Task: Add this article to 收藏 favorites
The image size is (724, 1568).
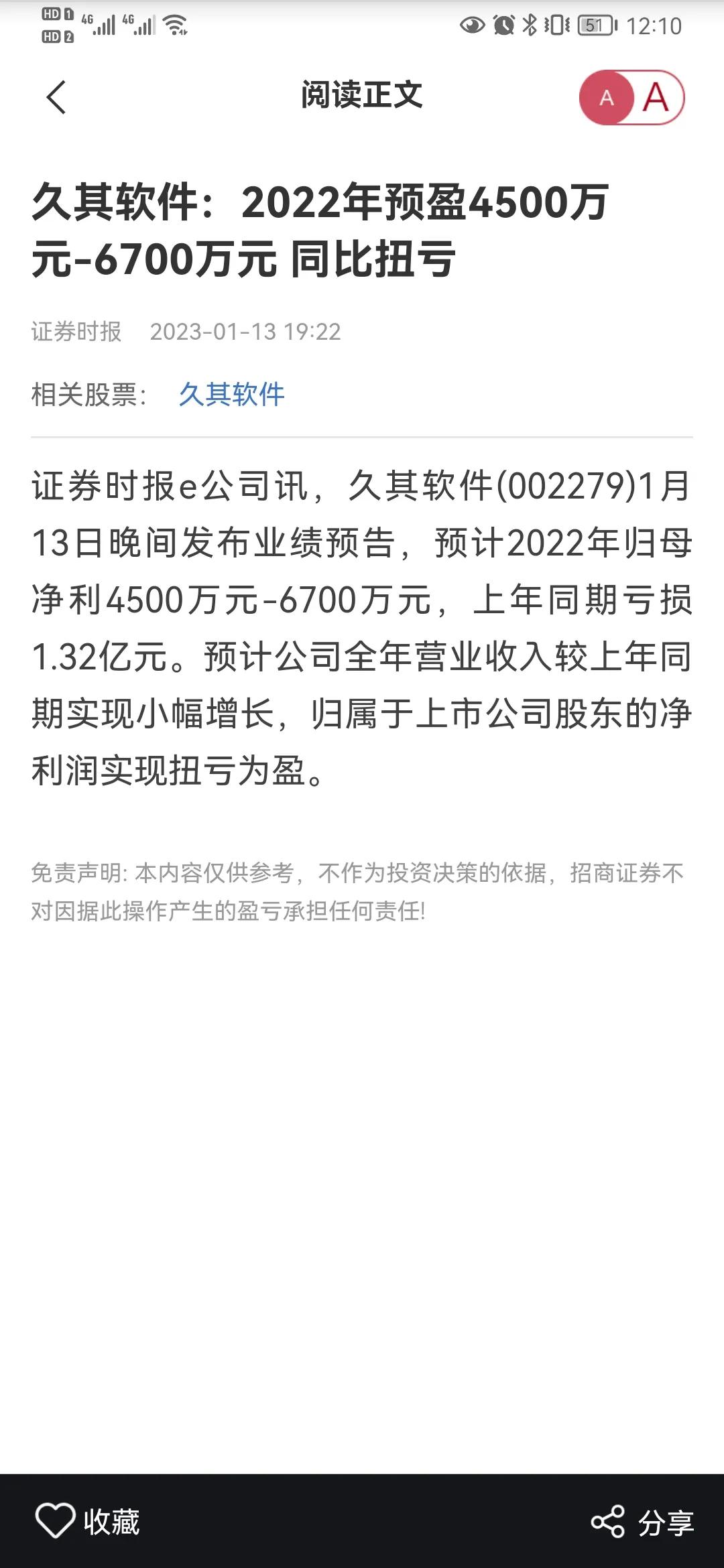Action: point(88,1521)
